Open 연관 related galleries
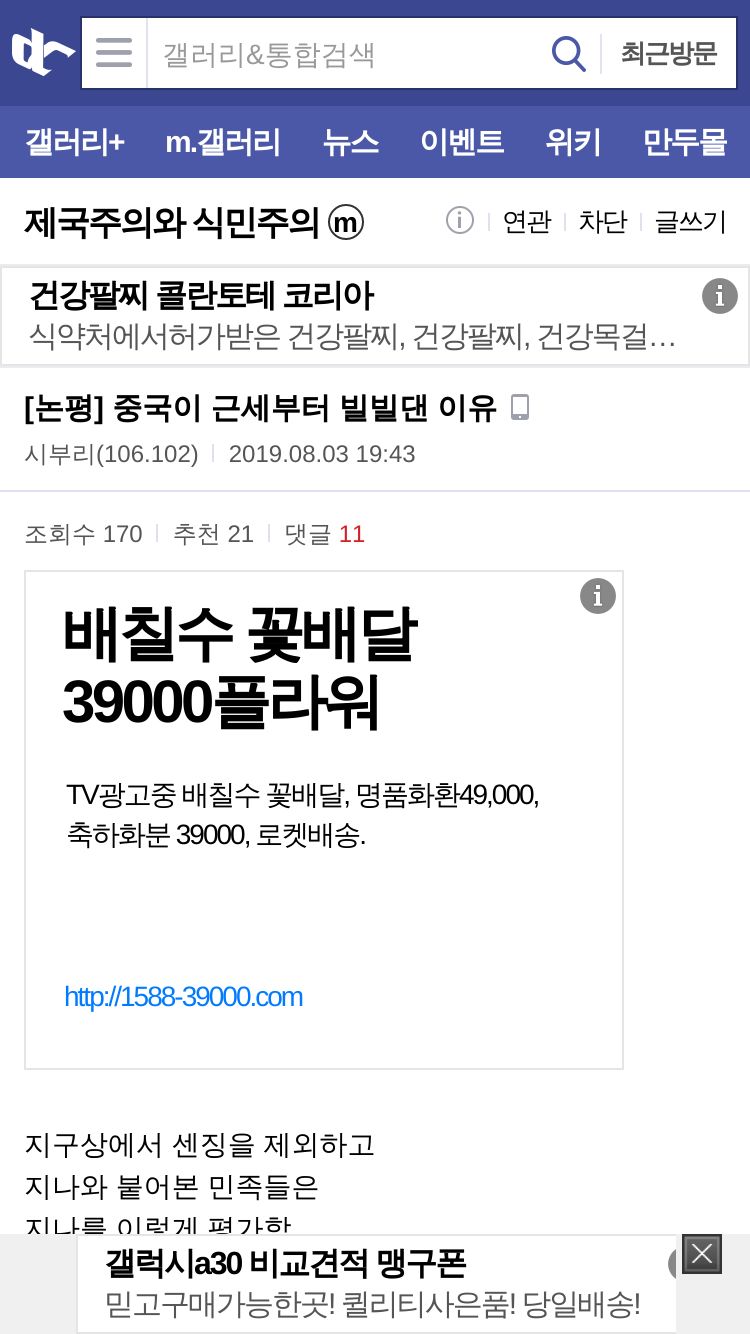Viewport: 750px width, 1334px height. tap(527, 222)
